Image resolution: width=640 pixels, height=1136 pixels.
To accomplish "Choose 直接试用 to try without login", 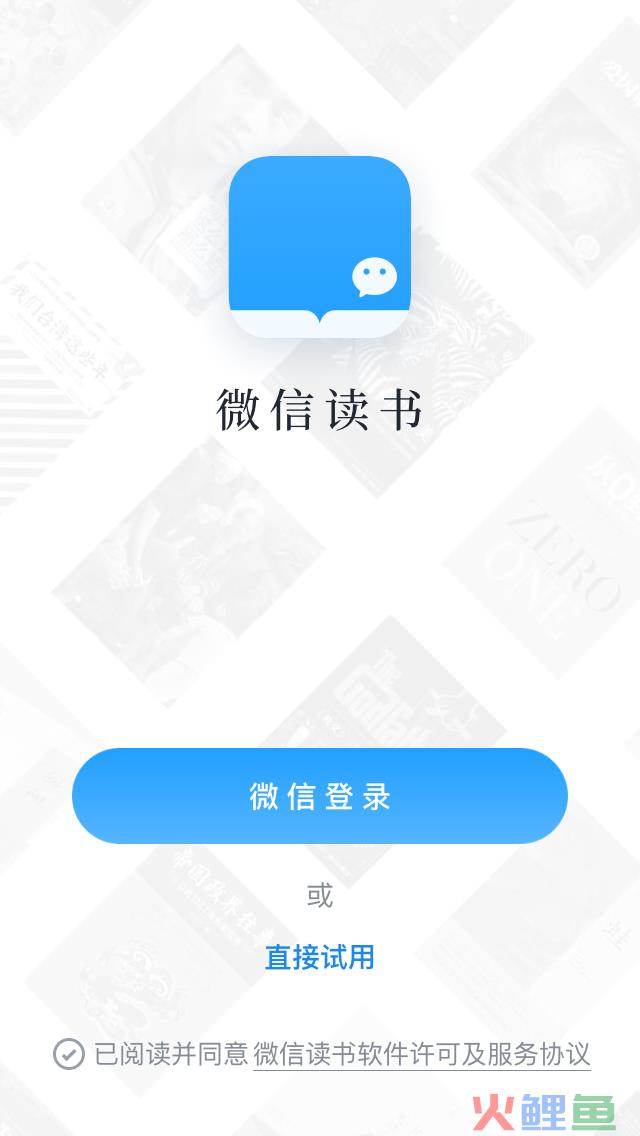I will coord(320,957).
